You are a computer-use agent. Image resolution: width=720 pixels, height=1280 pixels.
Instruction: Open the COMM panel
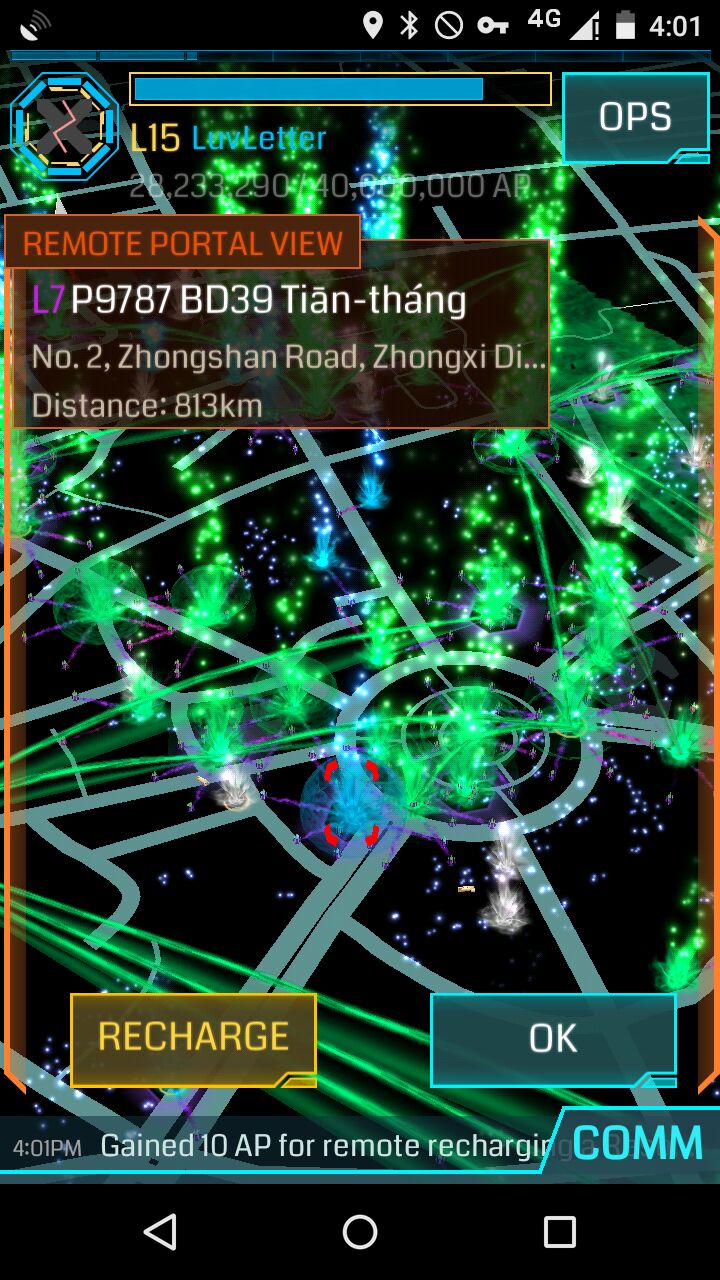coord(638,1143)
